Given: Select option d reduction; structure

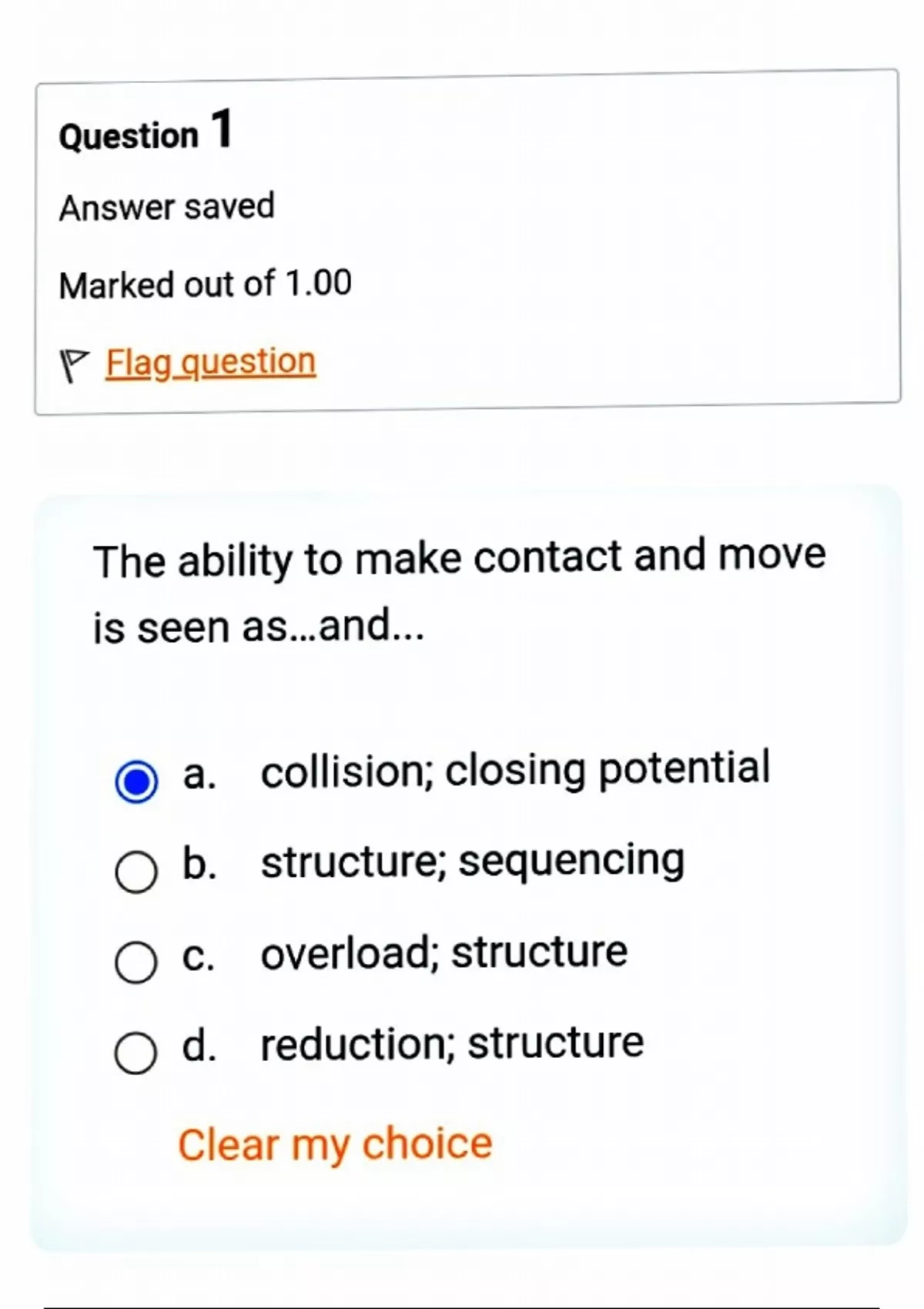Looking at the screenshot, I should 136,1053.
